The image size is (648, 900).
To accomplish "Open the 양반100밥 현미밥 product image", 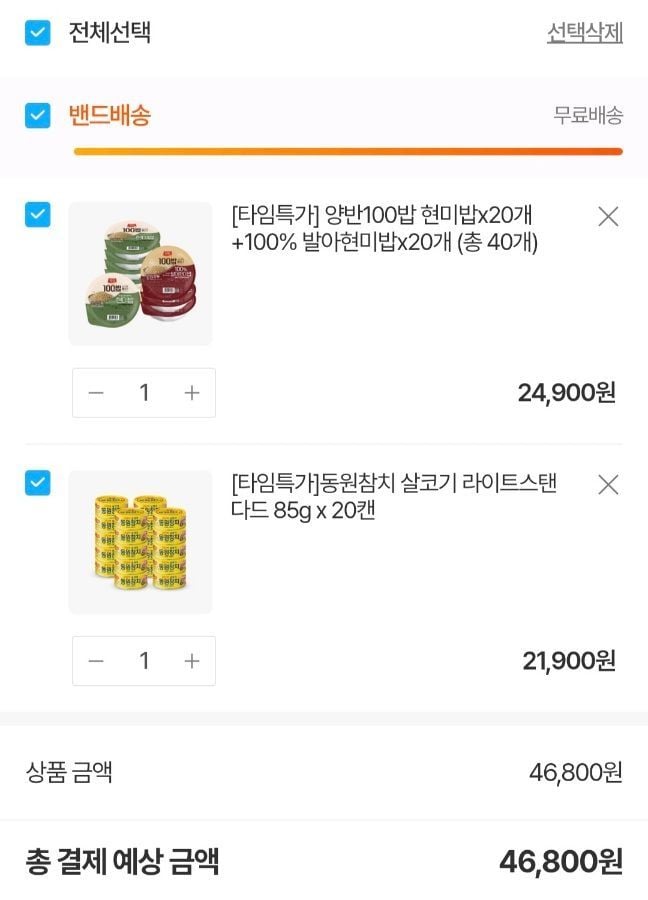I will (140, 273).
